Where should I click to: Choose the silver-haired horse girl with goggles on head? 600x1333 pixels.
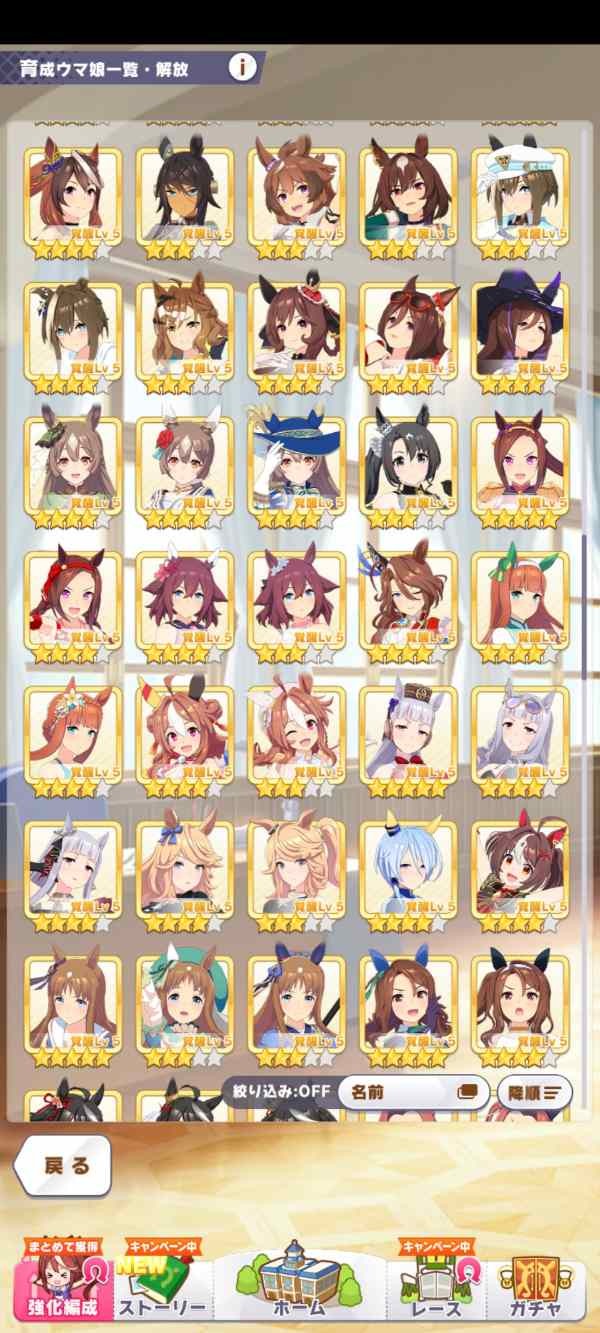tap(520, 735)
